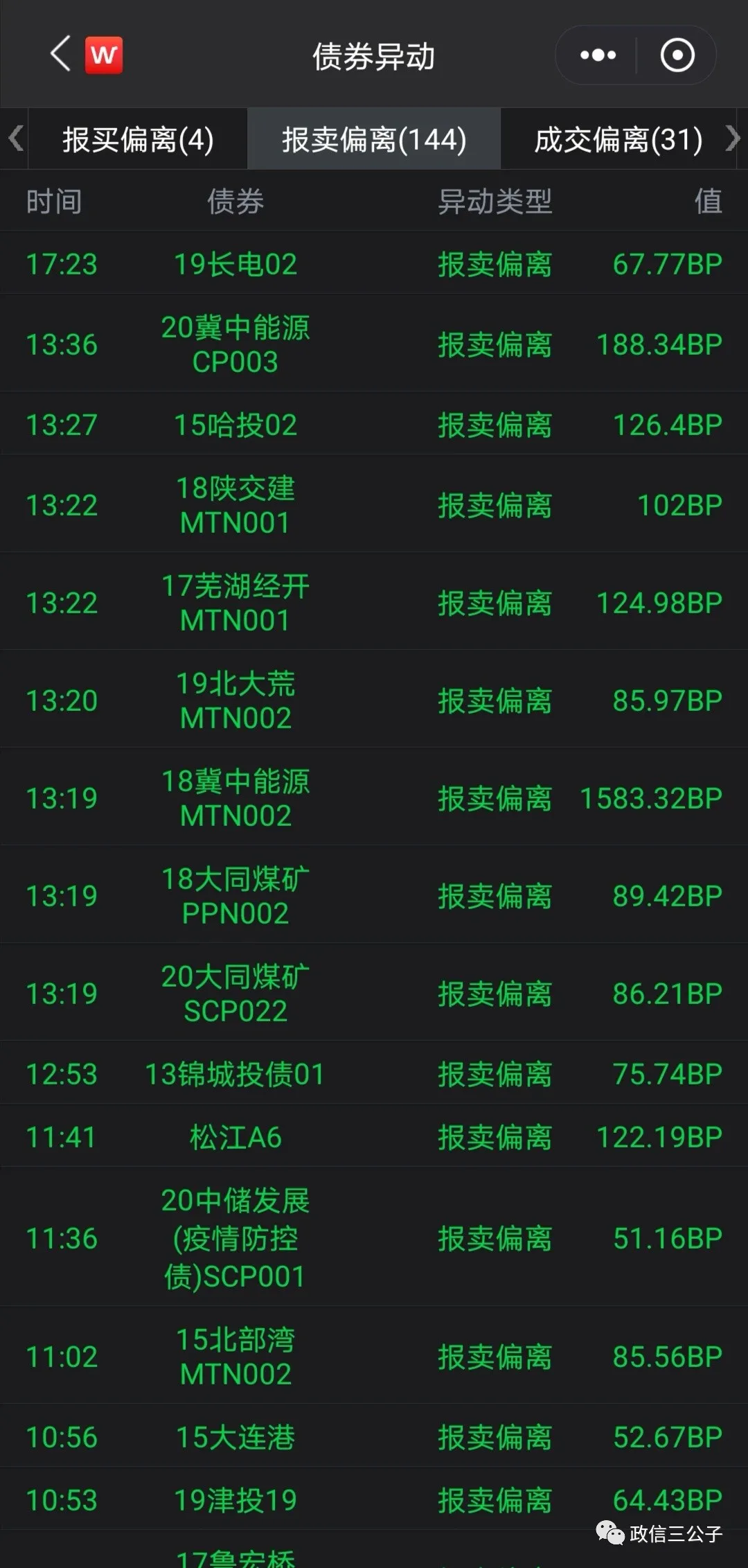
Task: Show more tabs with right arrow
Action: (x=733, y=139)
